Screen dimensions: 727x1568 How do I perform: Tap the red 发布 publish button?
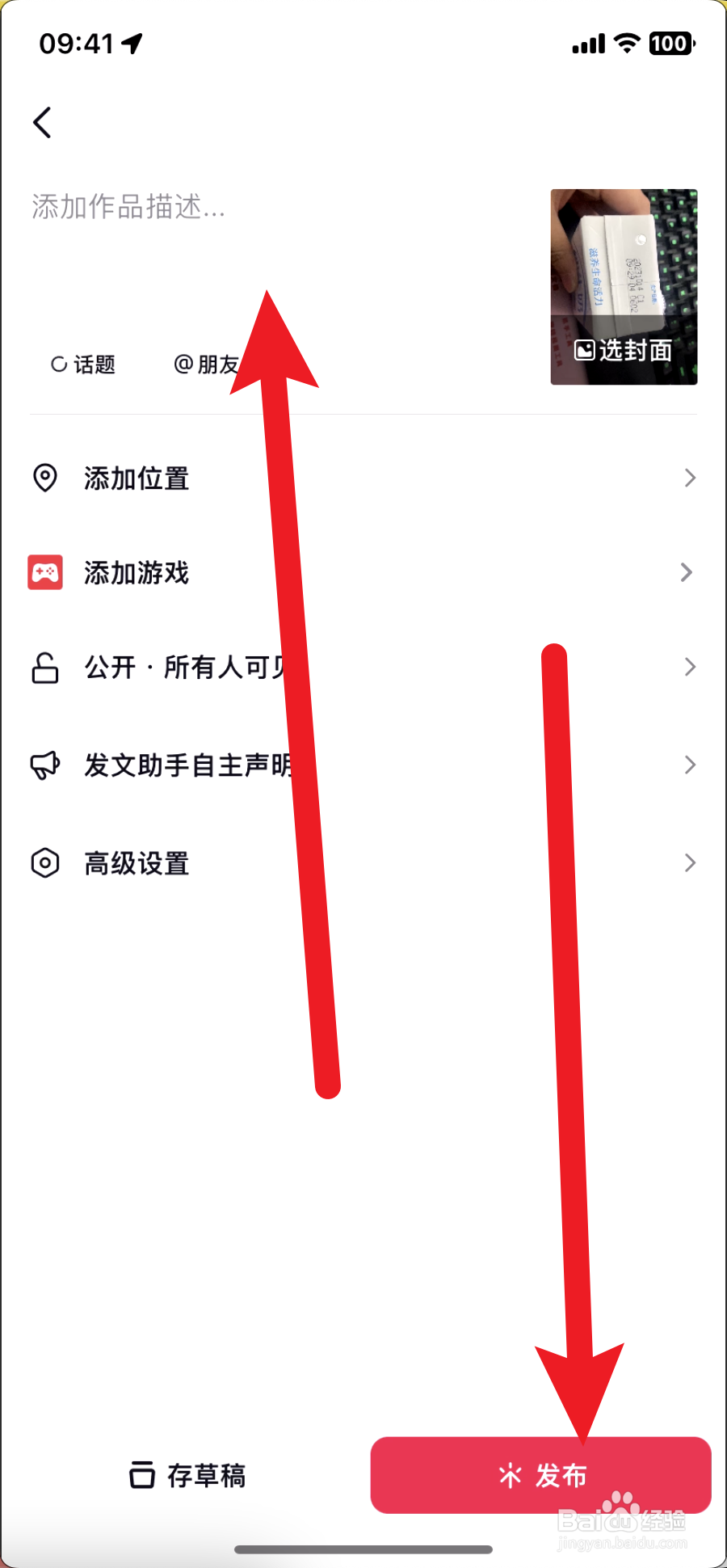(540, 1475)
